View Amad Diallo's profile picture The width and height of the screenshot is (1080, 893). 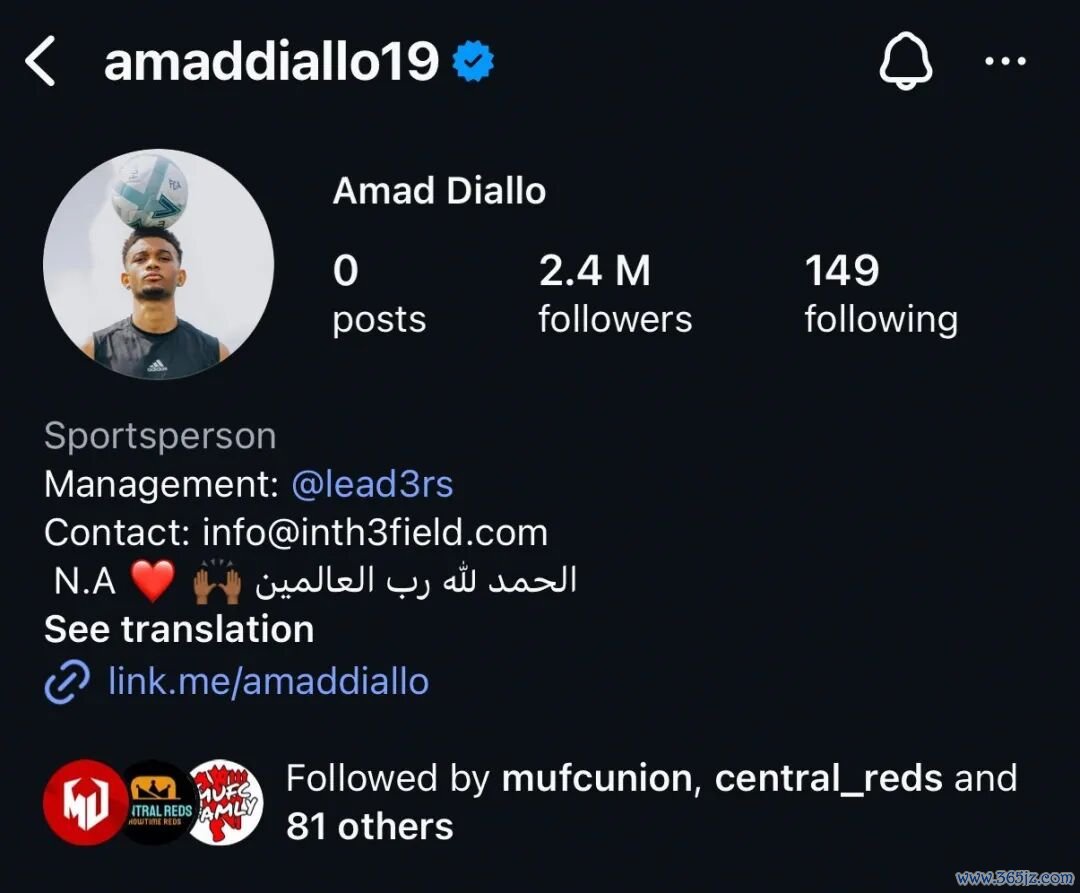pyautogui.click(x=158, y=264)
